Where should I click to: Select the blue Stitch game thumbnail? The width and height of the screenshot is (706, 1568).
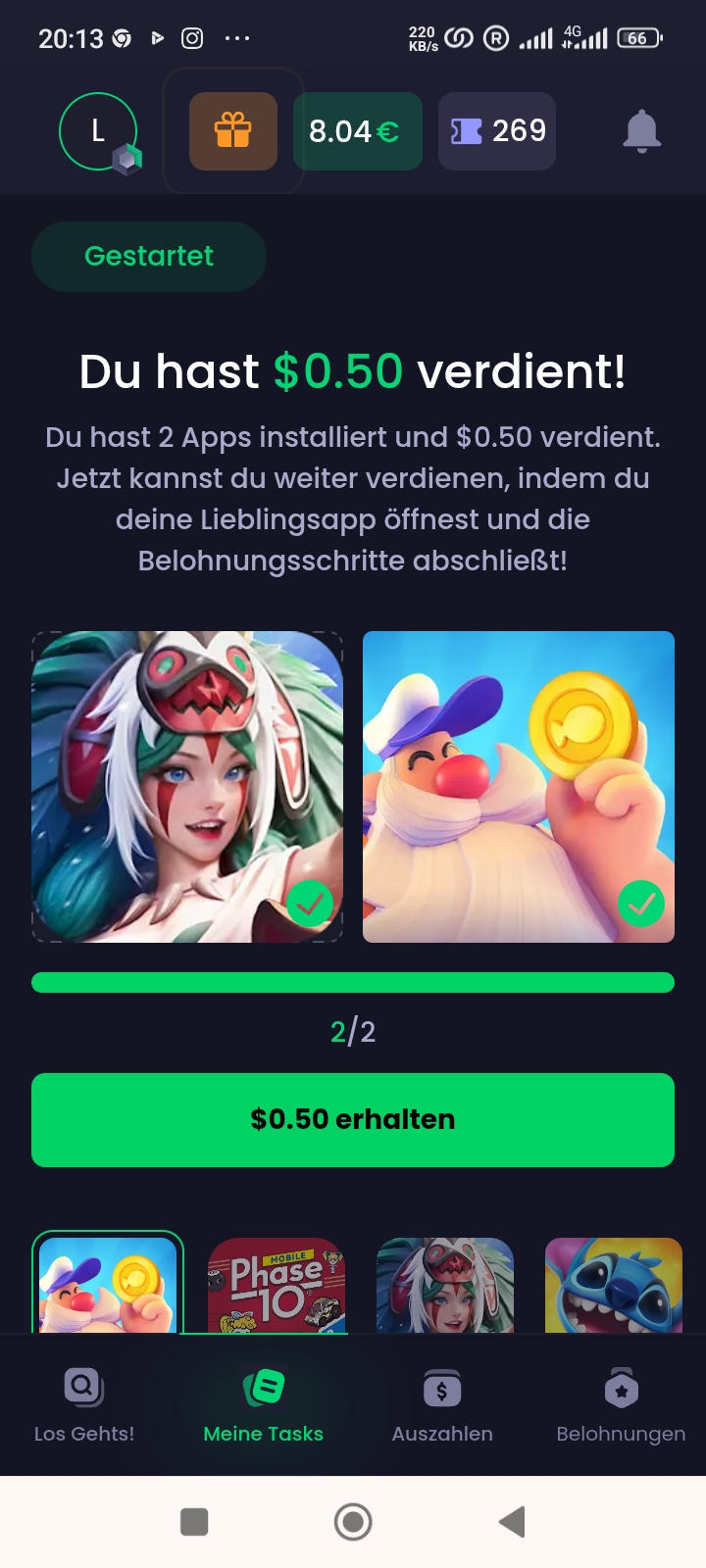click(x=613, y=1286)
